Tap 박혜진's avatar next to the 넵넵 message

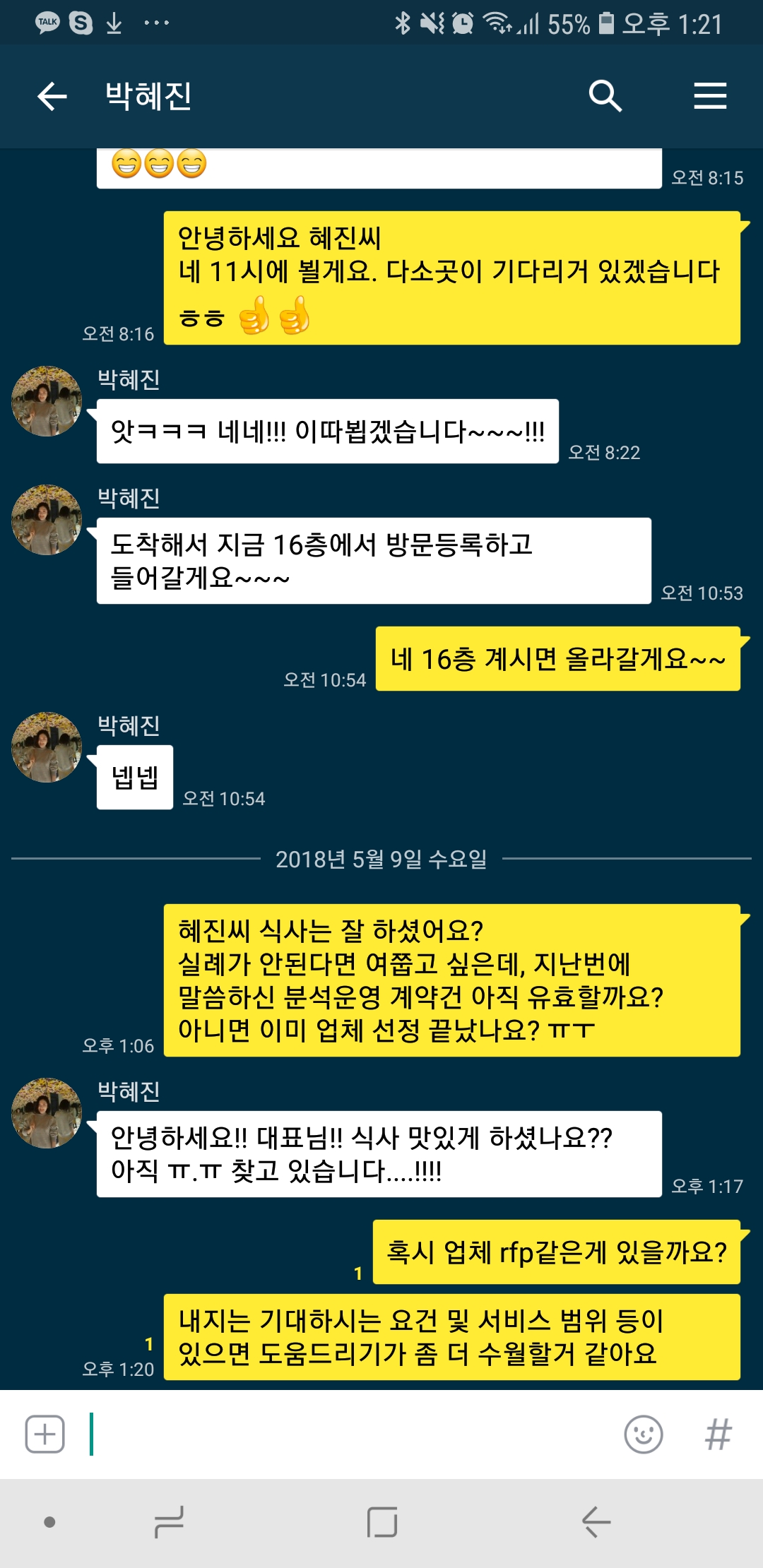click(47, 747)
